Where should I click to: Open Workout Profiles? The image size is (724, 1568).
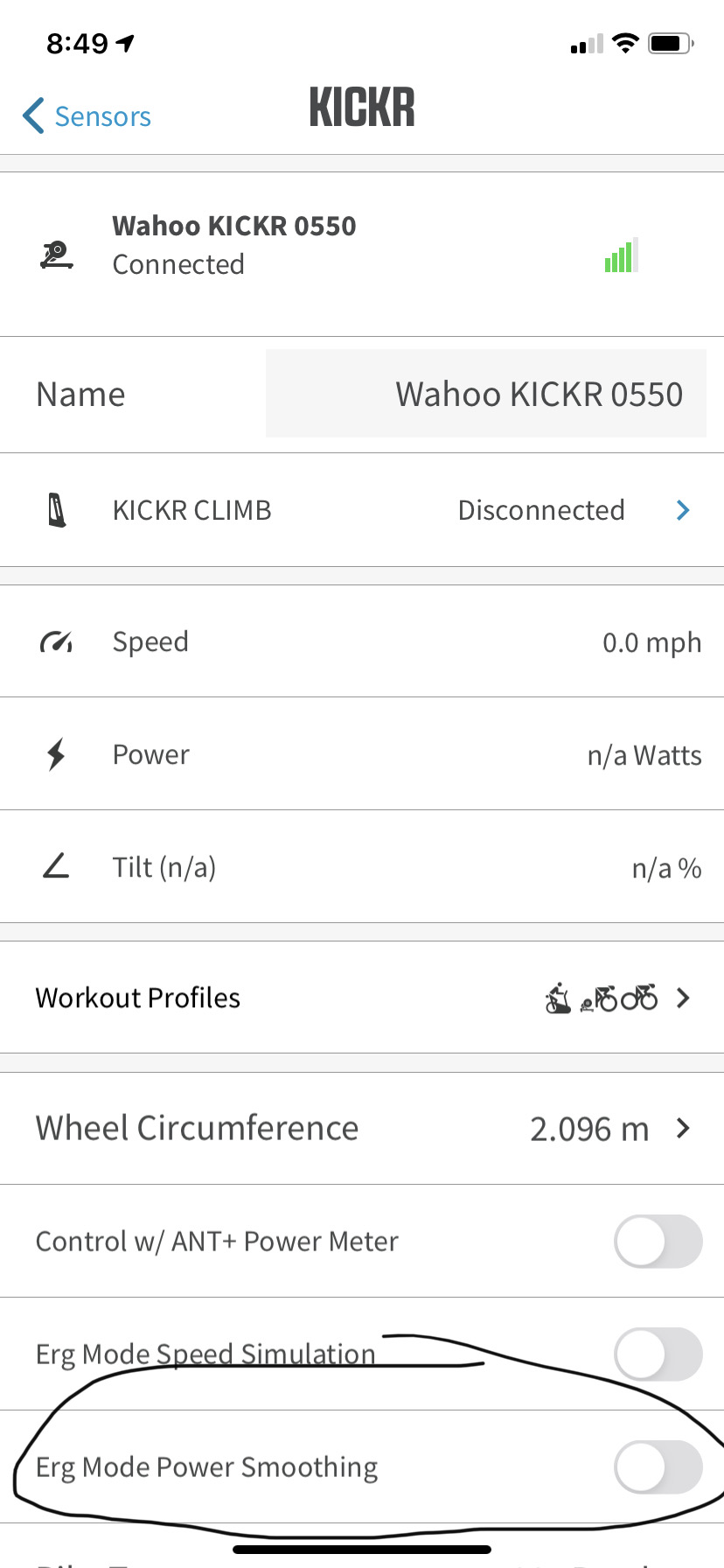(x=362, y=997)
